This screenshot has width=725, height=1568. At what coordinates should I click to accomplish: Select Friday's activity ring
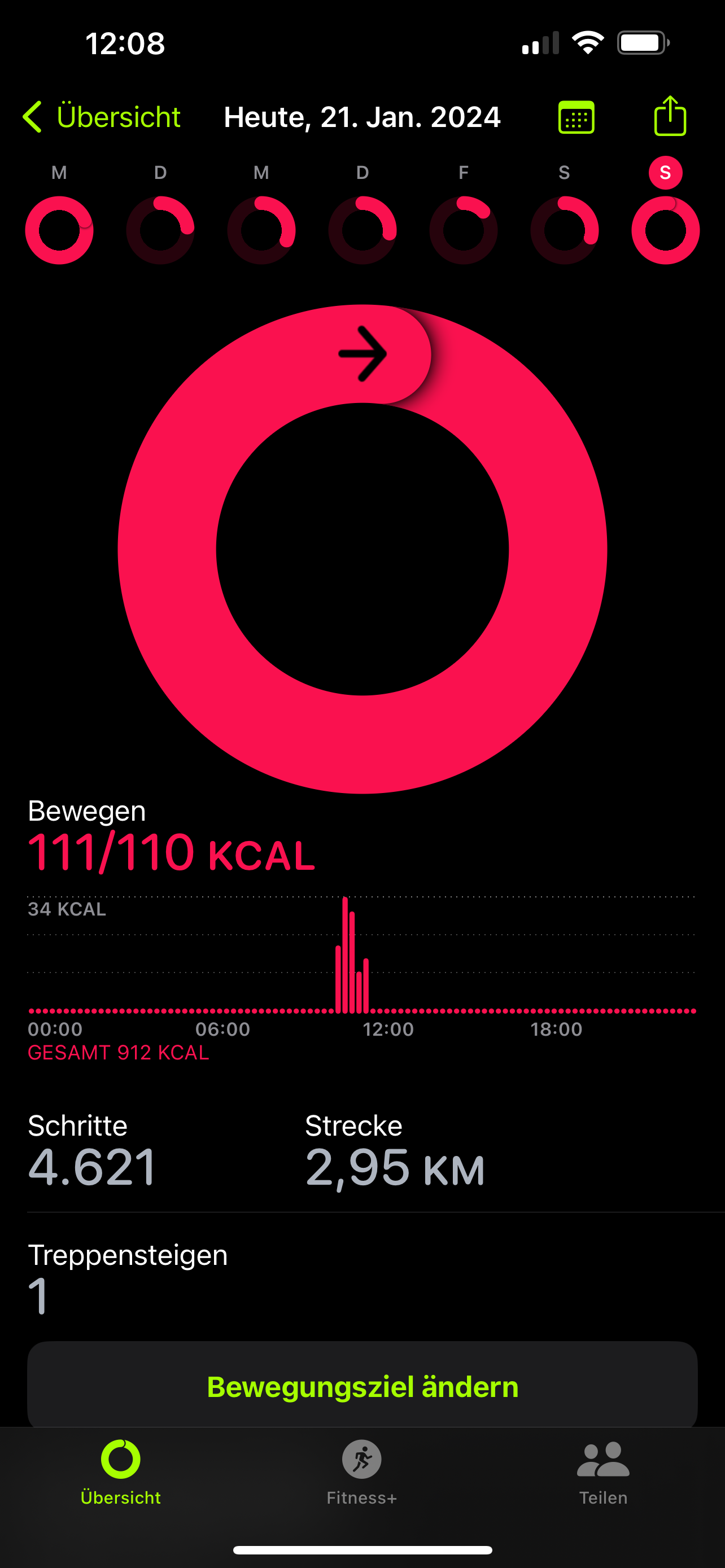(x=463, y=230)
